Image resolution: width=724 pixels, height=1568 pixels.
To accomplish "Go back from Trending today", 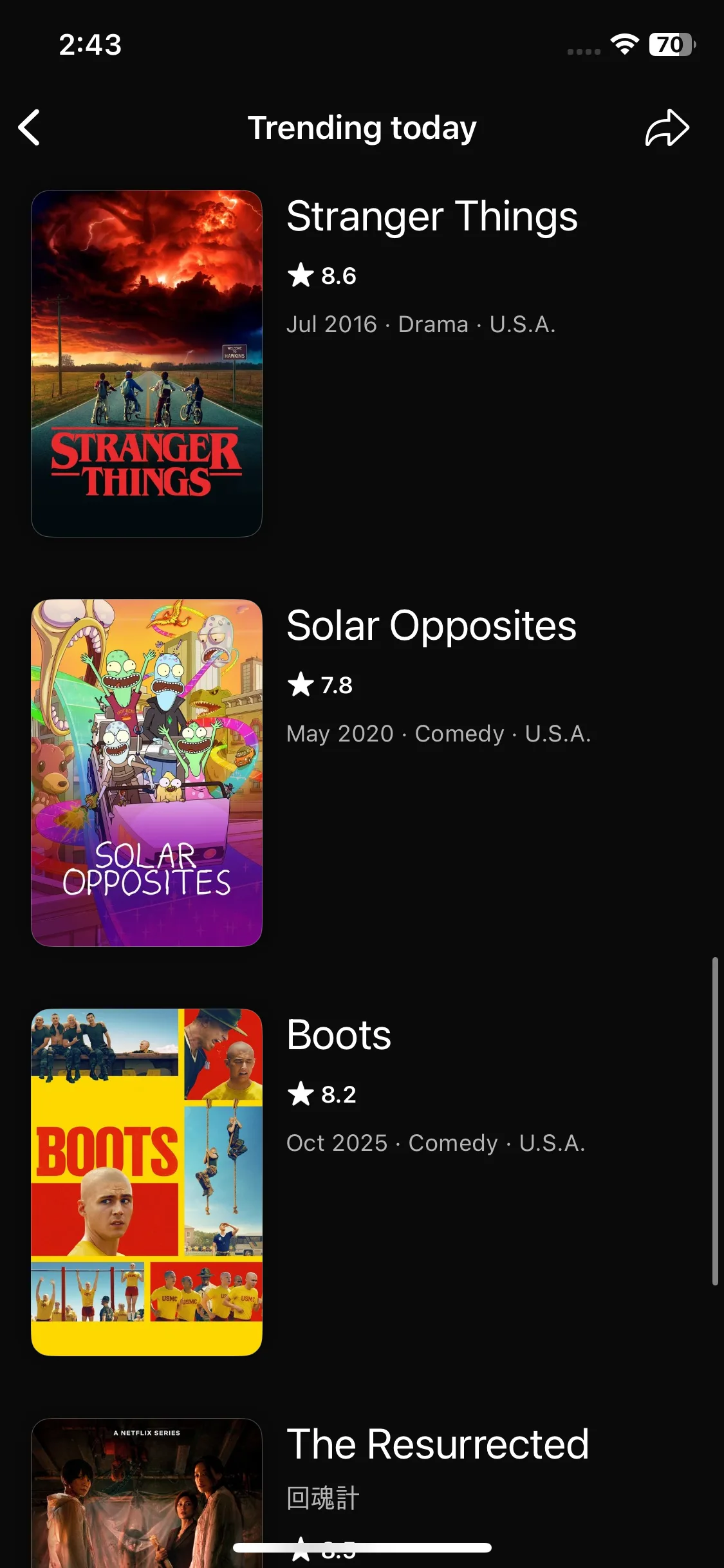I will (x=30, y=127).
